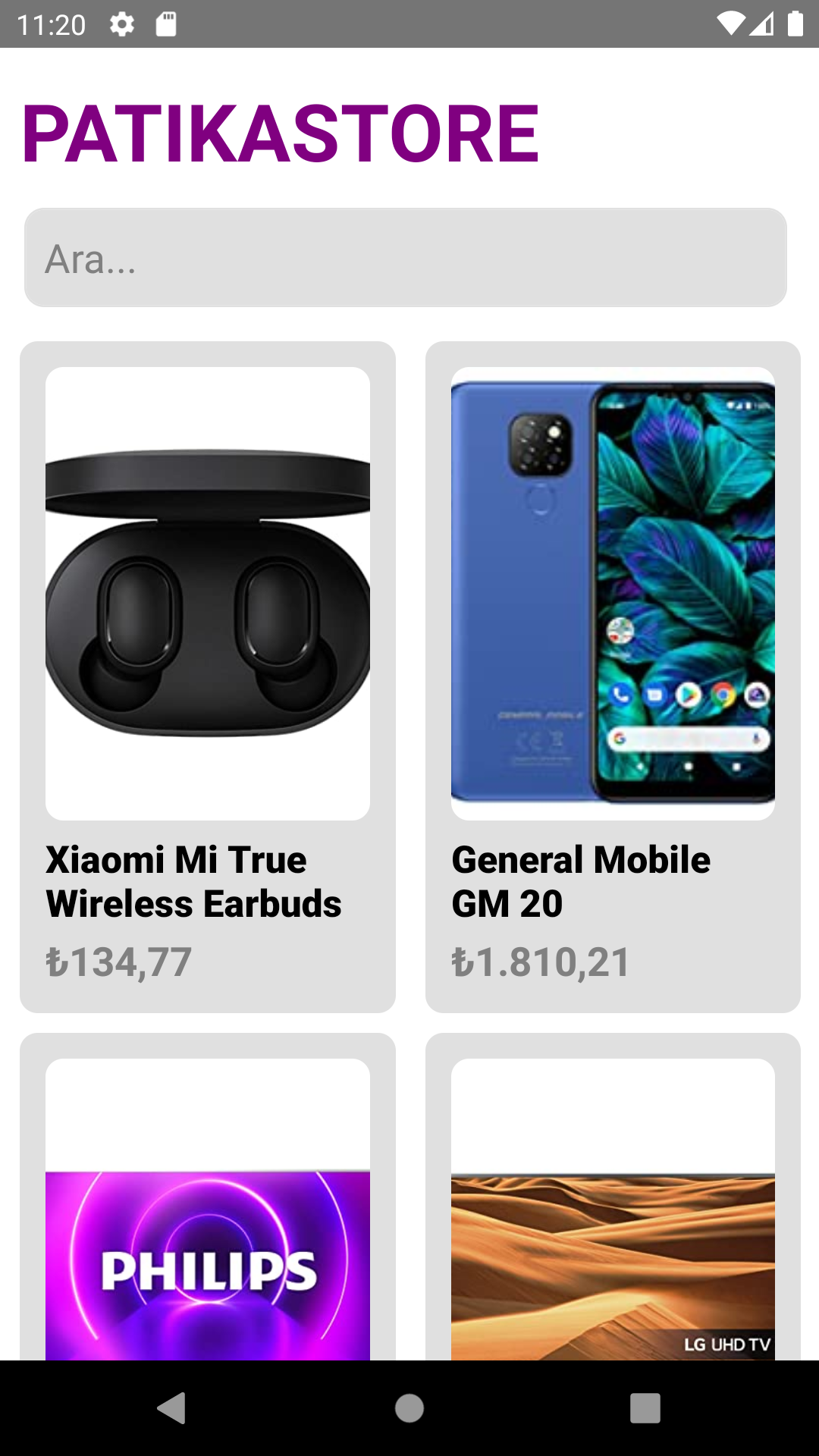Screen dimensions: 819x1456
Task: Focus the Ara... search field
Action: (x=405, y=258)
